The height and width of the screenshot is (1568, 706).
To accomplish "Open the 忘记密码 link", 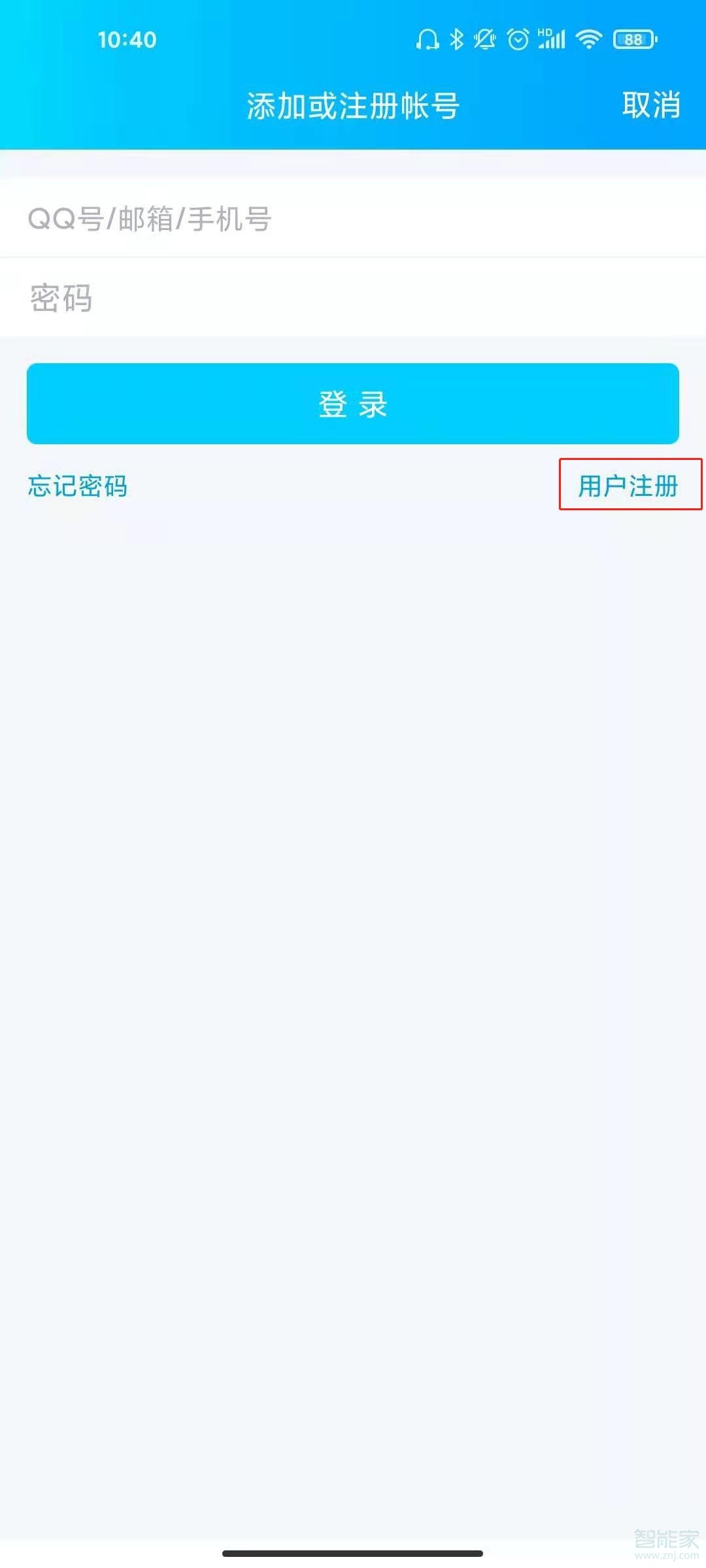I will (x=78, y=486).
